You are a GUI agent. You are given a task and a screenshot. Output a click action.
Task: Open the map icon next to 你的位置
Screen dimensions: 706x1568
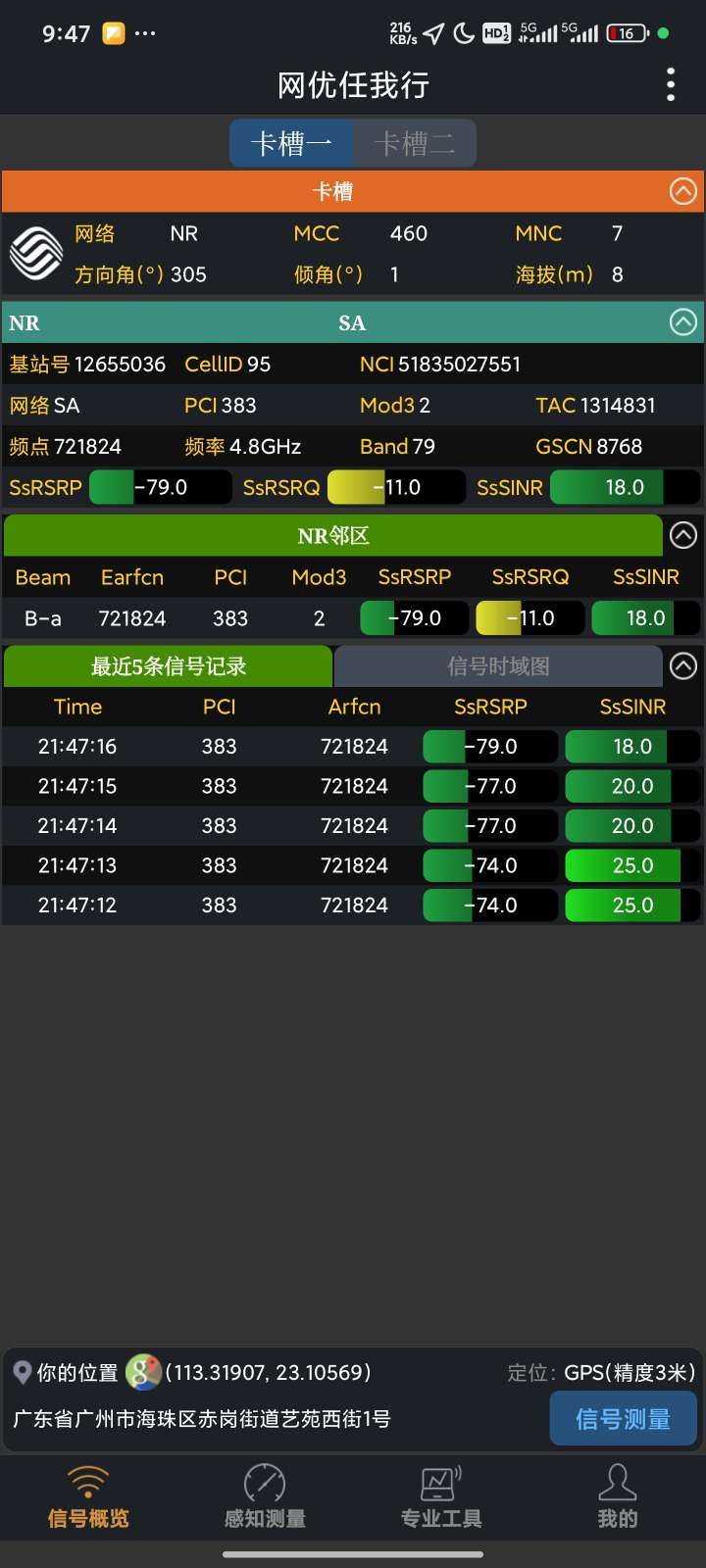point(143,1372)
